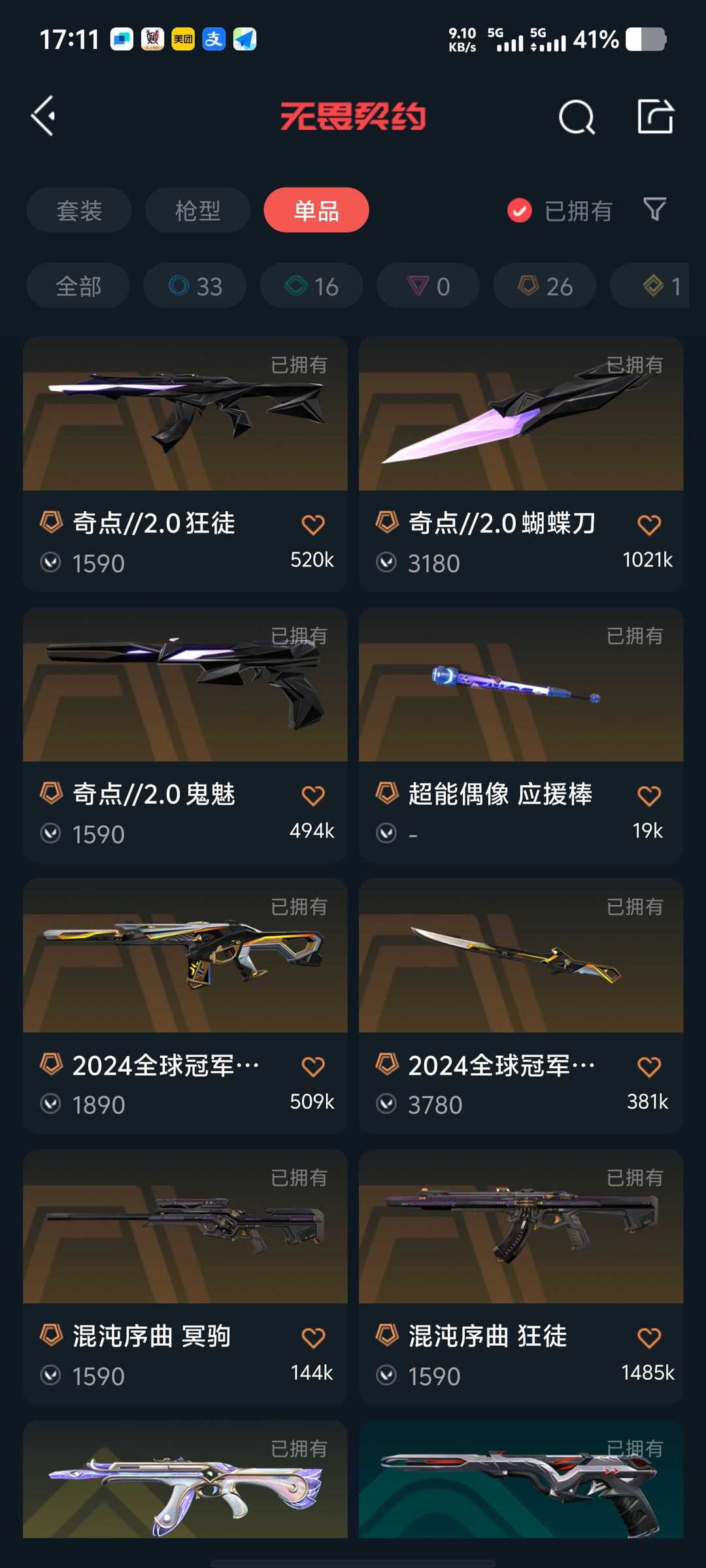This screenshot has width=706, height=1568.
Task: Uncheck the 已拥有 checkbox
Action: click(520, 210)
